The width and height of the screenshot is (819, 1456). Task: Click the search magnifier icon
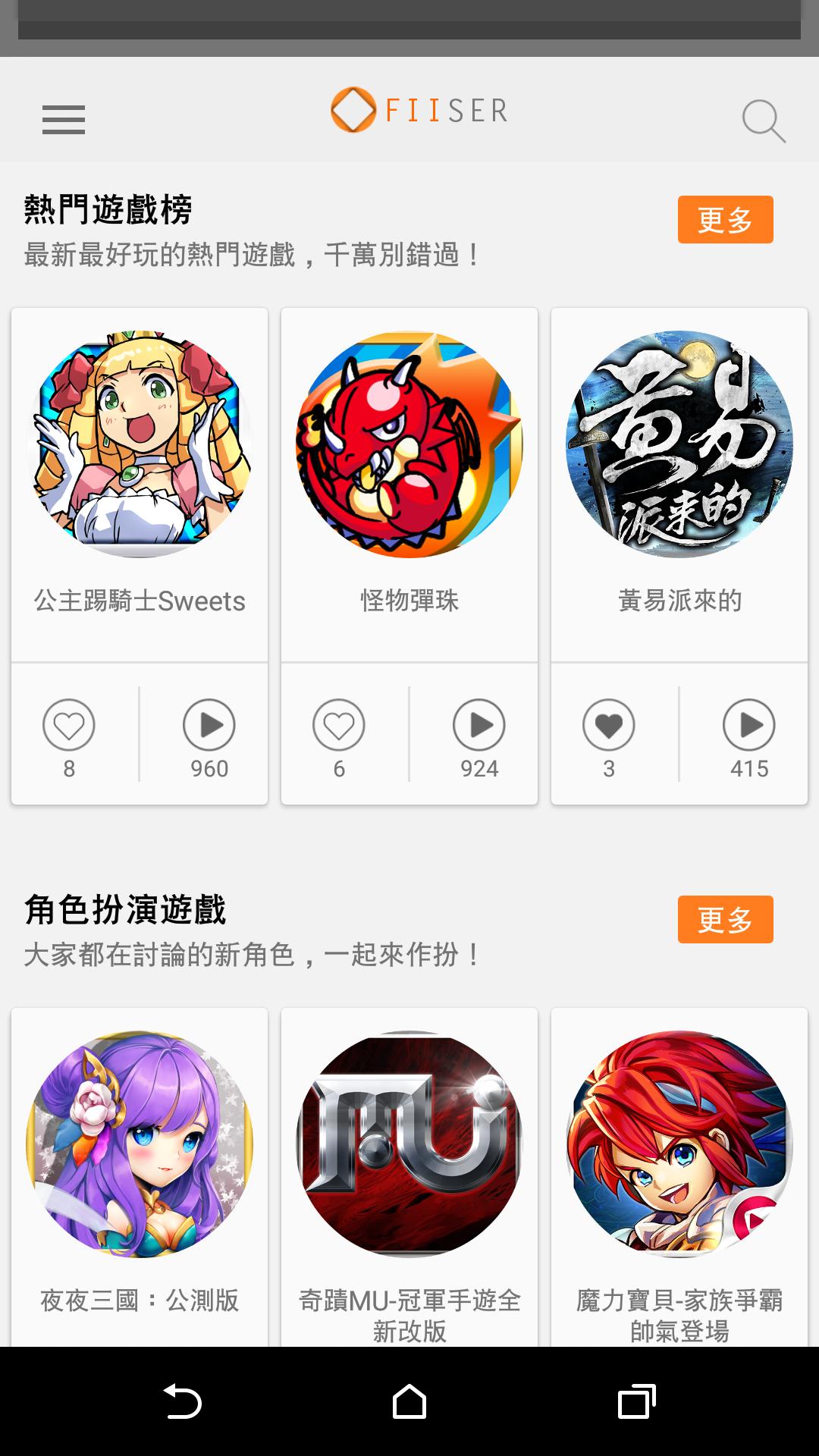pos(764,120)
